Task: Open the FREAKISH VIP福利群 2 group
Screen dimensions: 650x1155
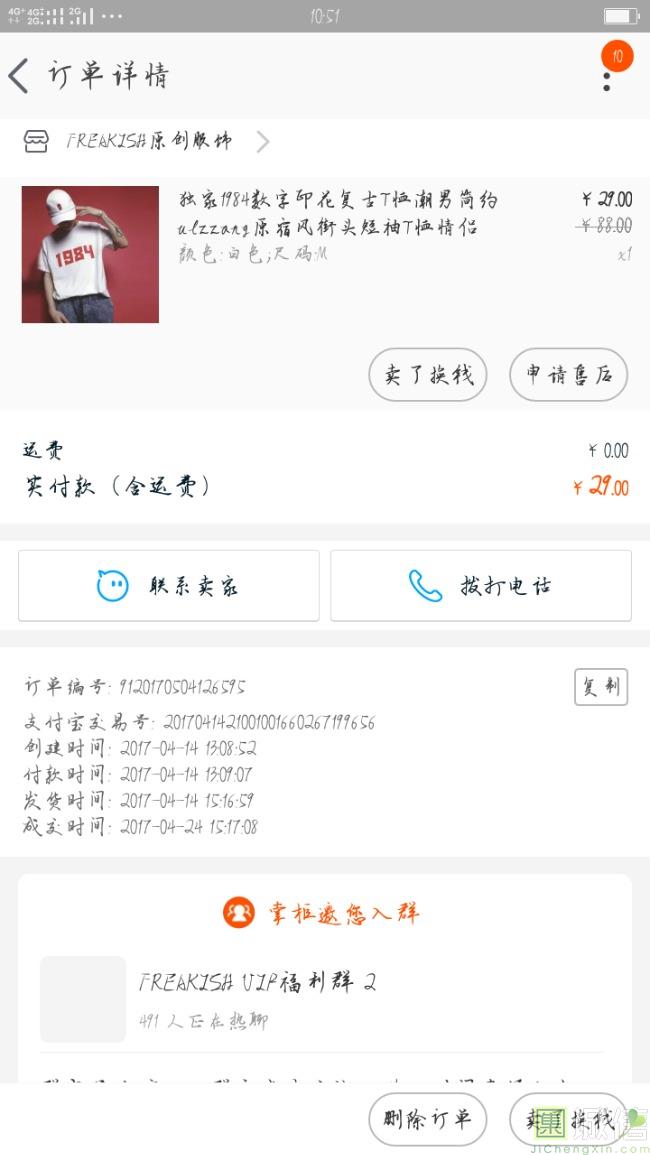Action: (324, 999)
